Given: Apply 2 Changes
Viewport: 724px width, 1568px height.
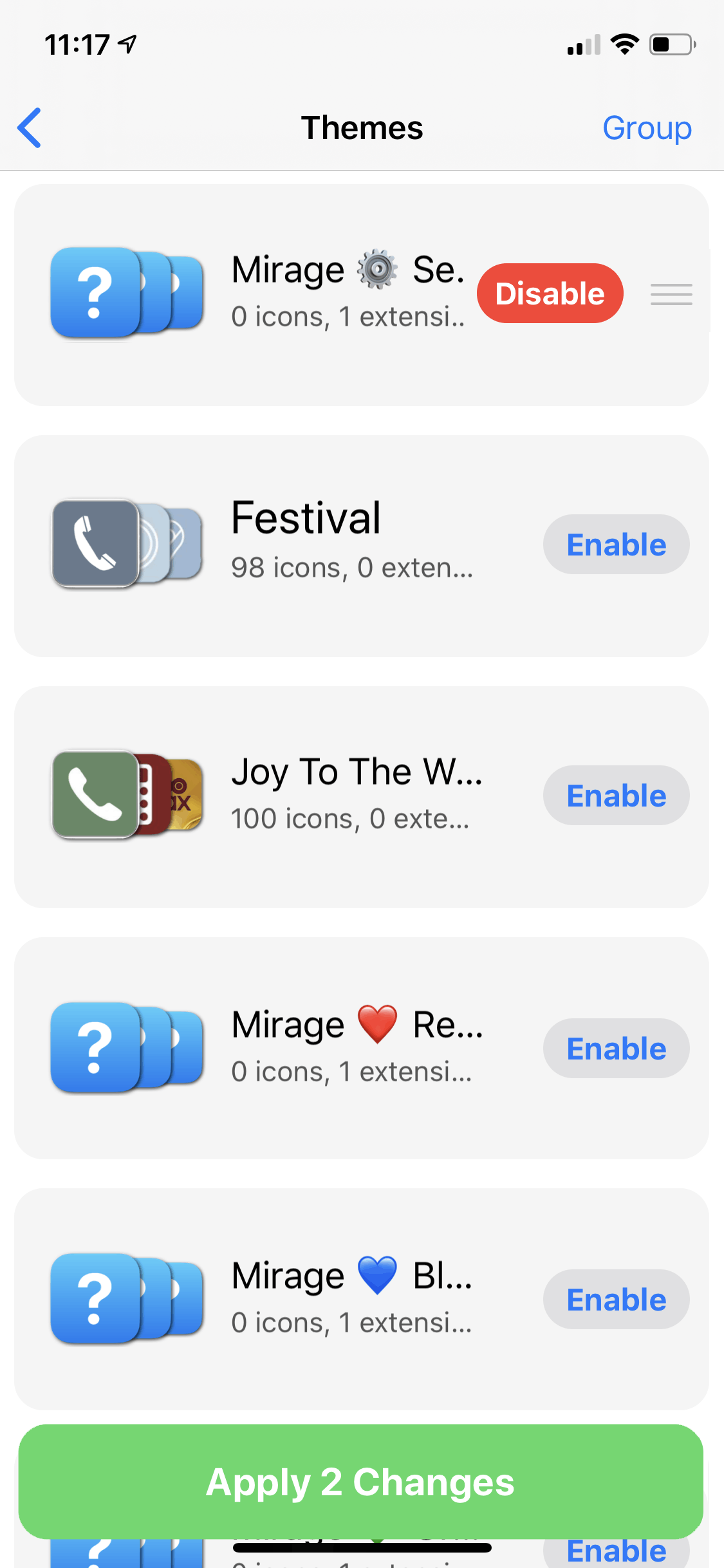Looking at the screenshot, I should pos(361,1482).
